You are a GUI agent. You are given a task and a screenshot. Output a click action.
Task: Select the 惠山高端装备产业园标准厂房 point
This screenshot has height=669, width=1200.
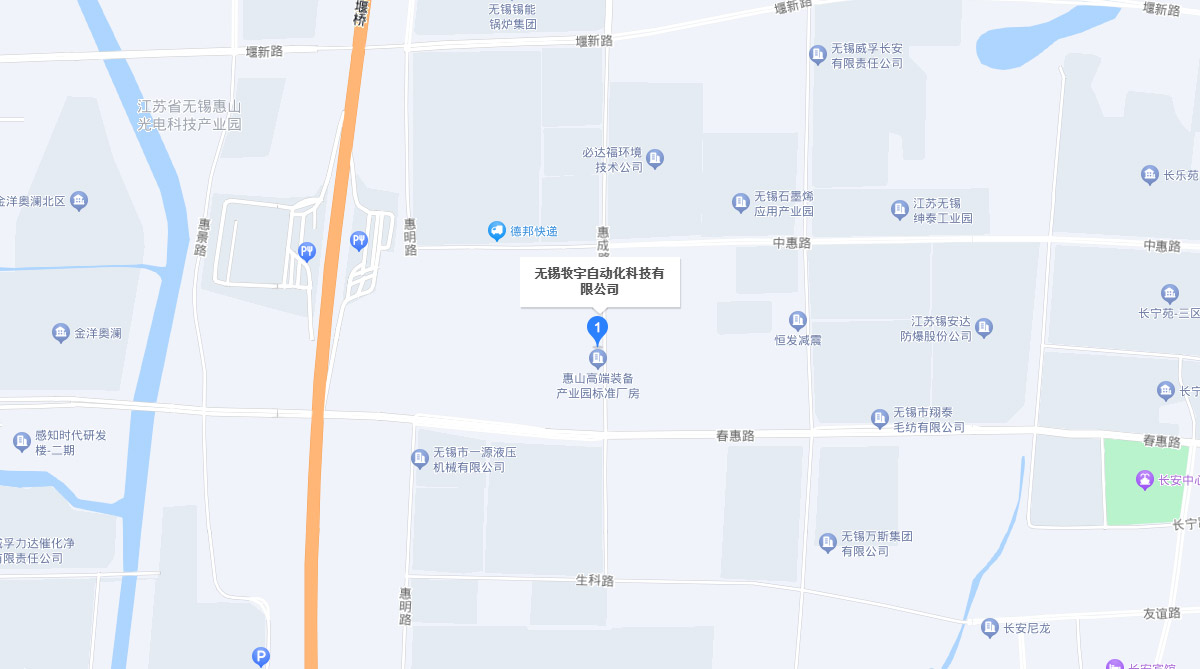point(598,358)
